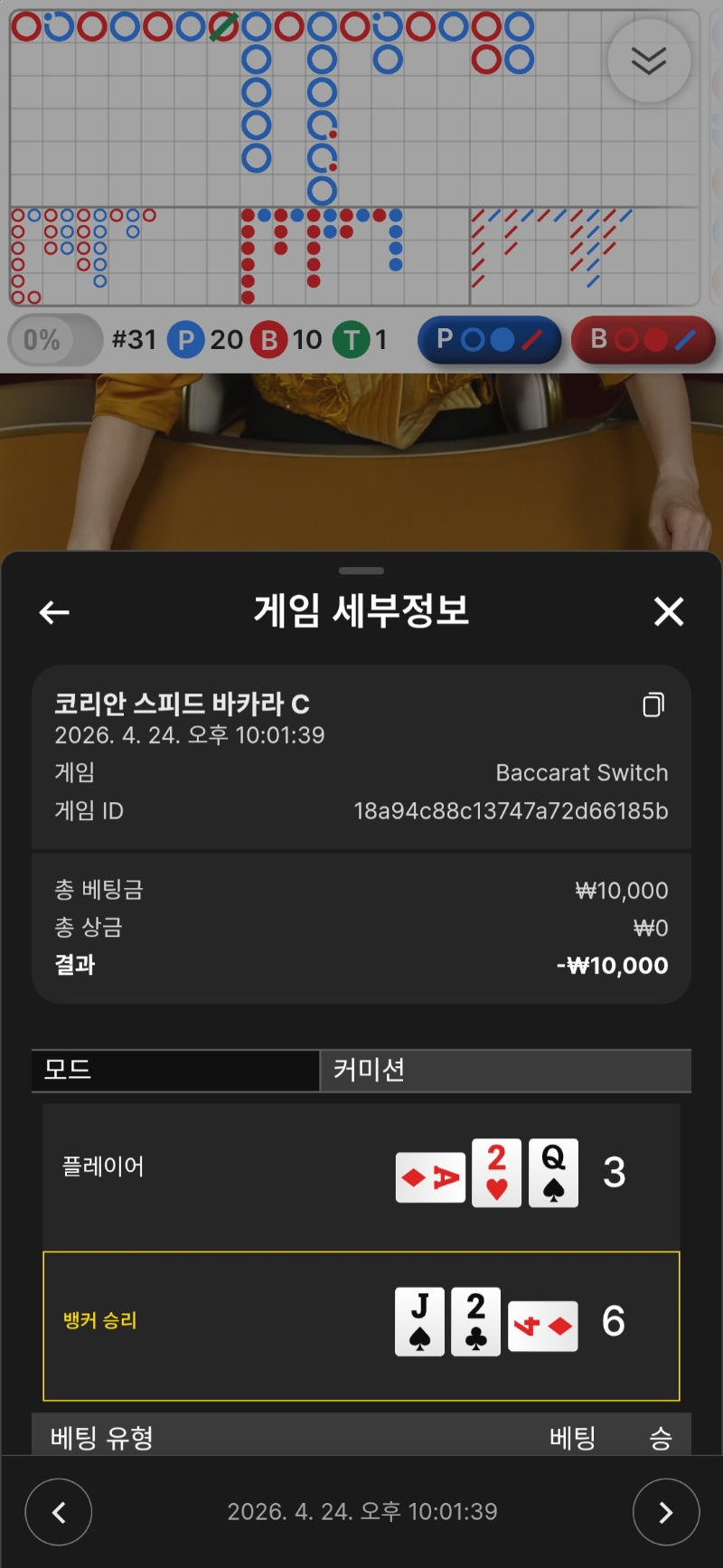Viewport: 723px width, 1568px height.
Task: Toggle the 0% percentage switch
Action: [x=54, y=340]
